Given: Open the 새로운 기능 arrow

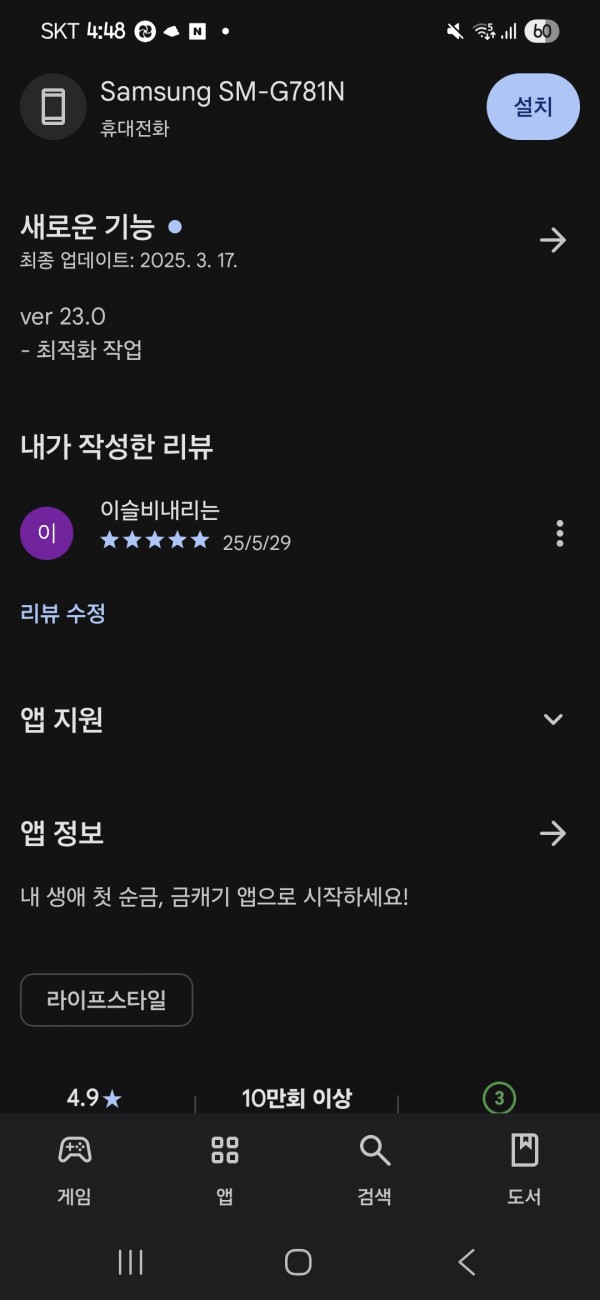Looking at the screenshot, I should click(x=553, y=240).
